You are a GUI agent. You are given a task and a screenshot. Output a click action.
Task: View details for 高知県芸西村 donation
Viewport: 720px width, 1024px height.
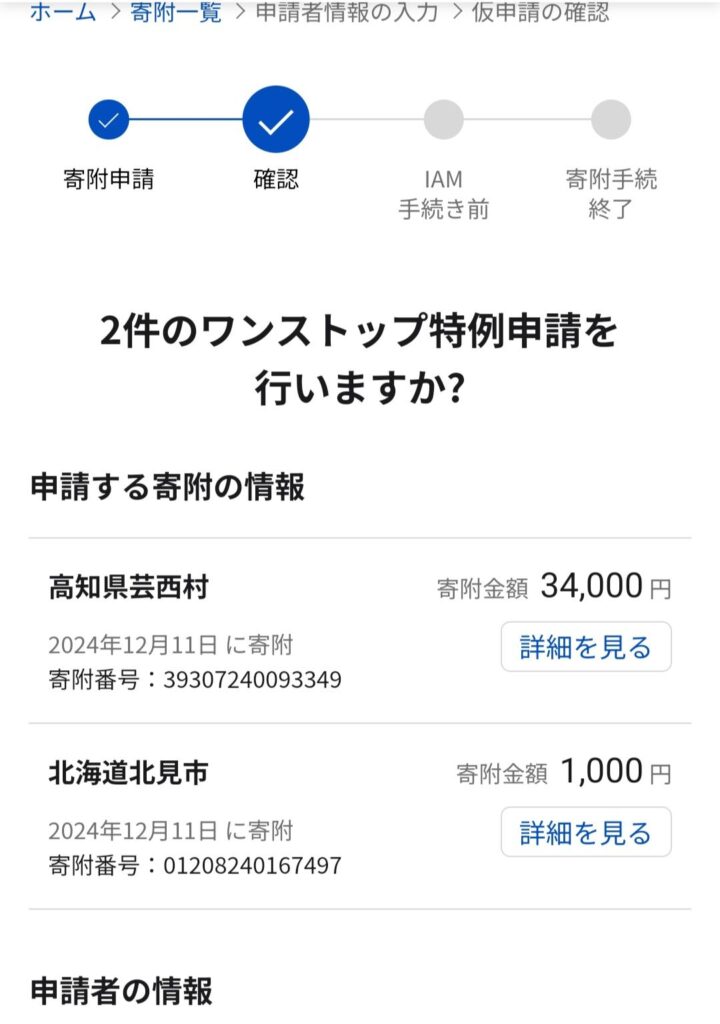point(585,647)
